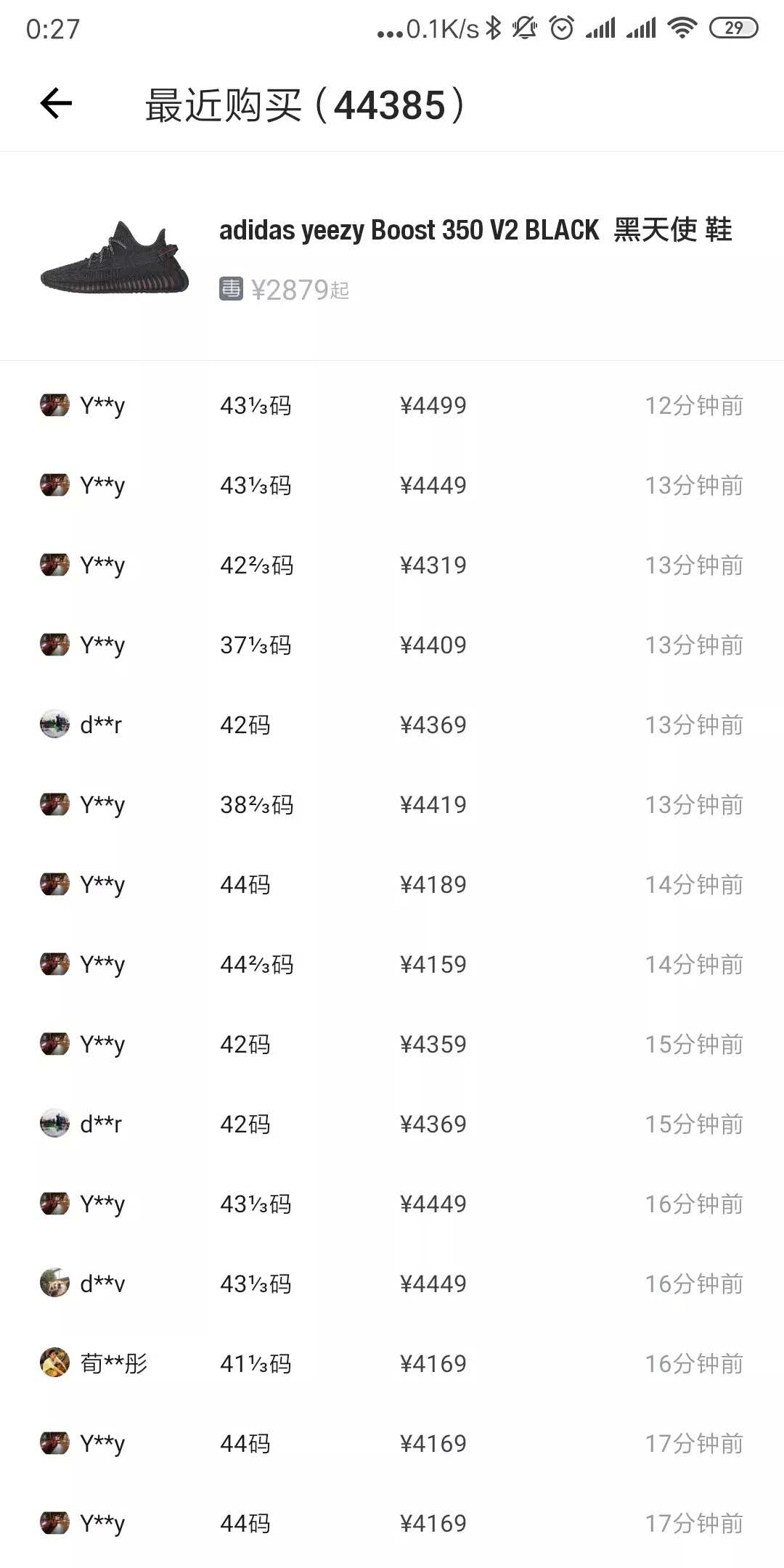
Task: Open the adidas yeezy Boost 350 V2 product
Action: pos(475,231)
